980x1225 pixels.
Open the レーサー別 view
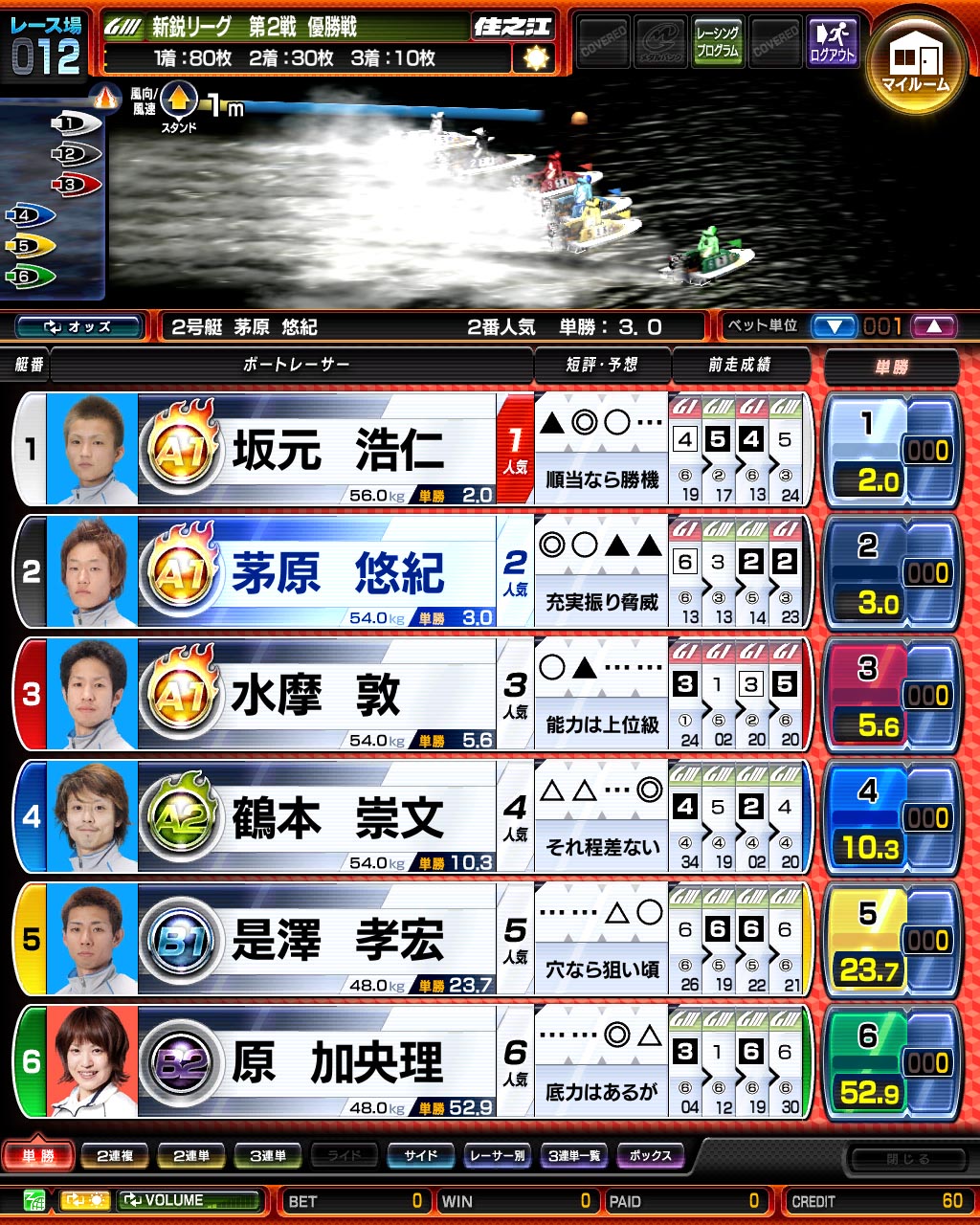click(x=498, y=1155)
